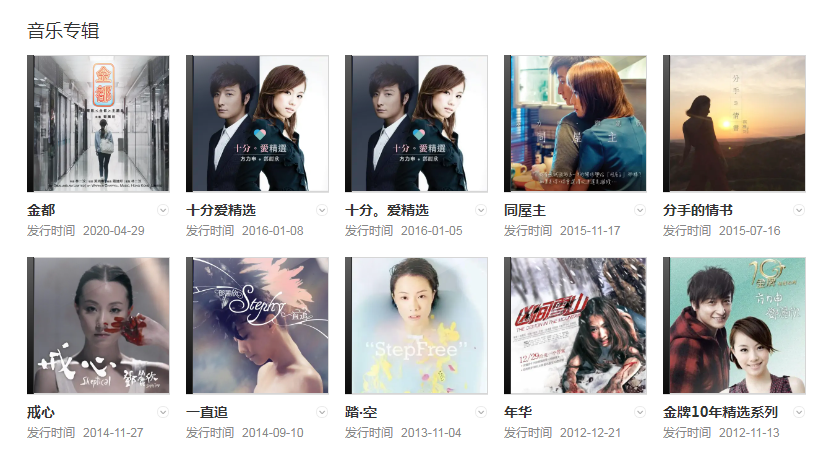Expand the dropdown arrow beside 金都
This screenshot has height=454, width=820.
coord(163,210)
